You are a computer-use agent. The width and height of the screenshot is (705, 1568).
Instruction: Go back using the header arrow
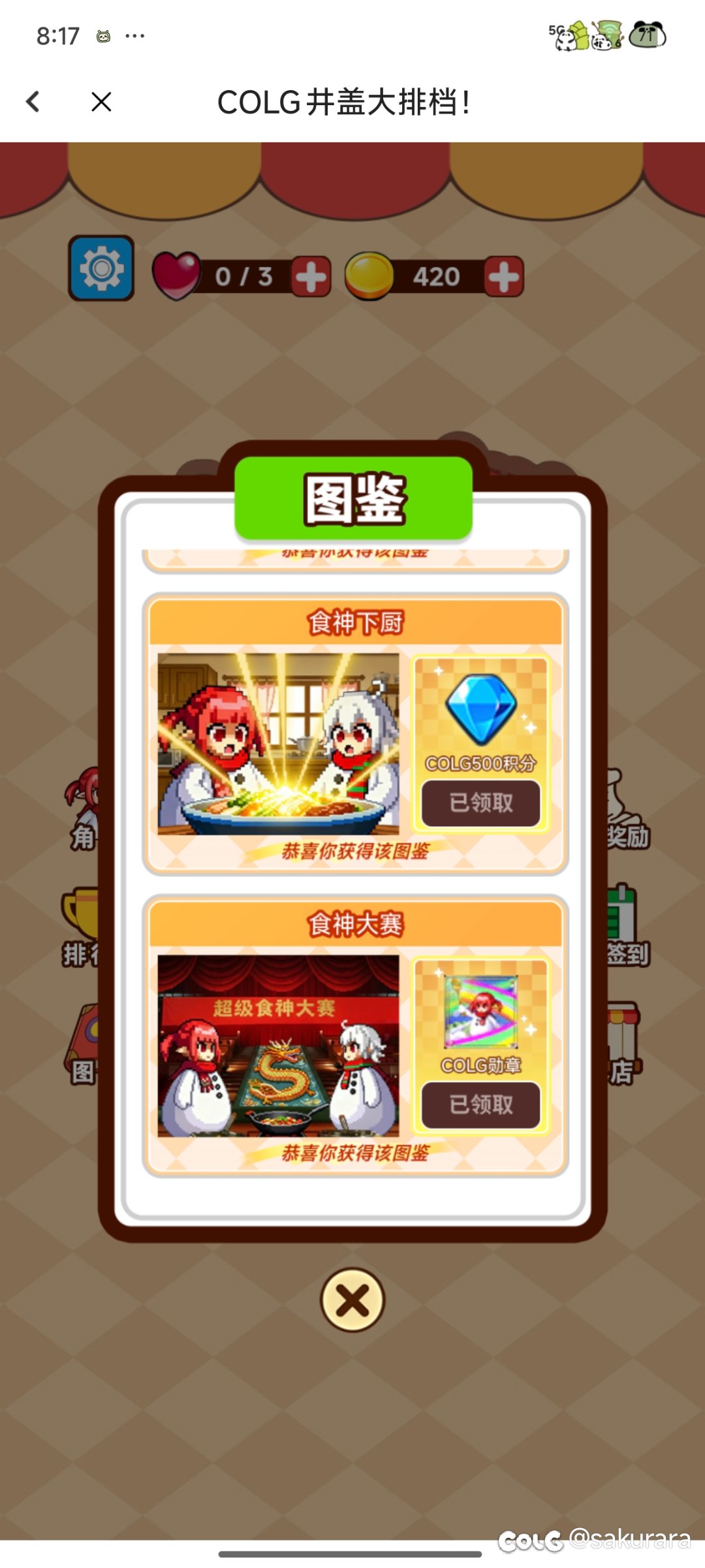33,102
